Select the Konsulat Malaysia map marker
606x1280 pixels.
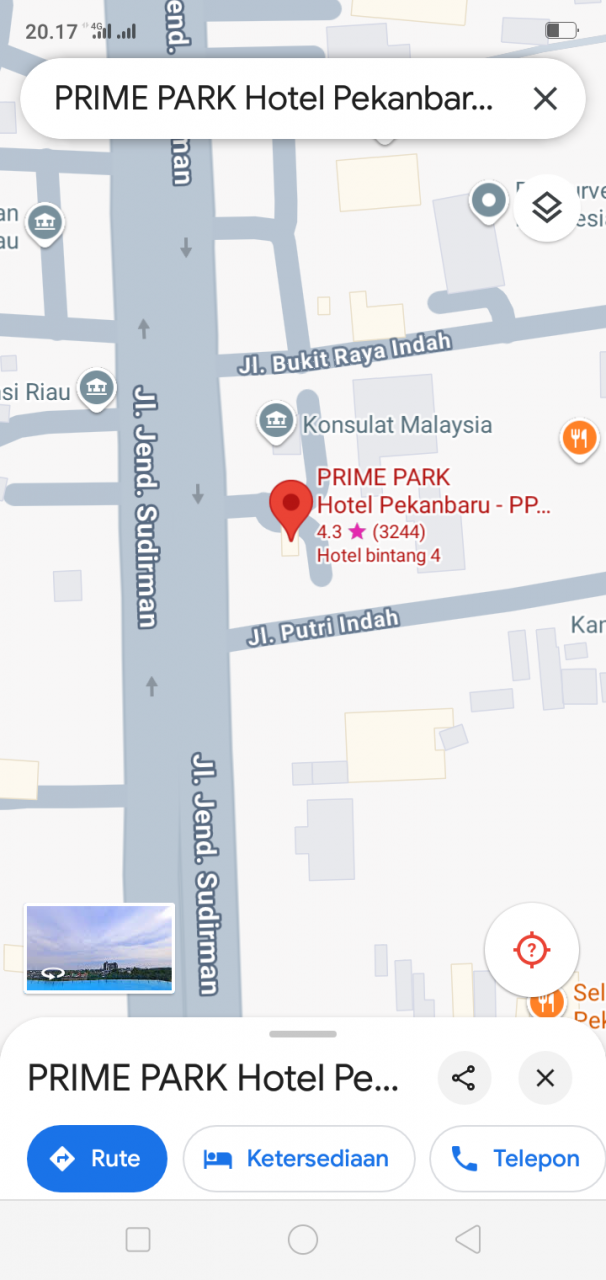(276, 423)
